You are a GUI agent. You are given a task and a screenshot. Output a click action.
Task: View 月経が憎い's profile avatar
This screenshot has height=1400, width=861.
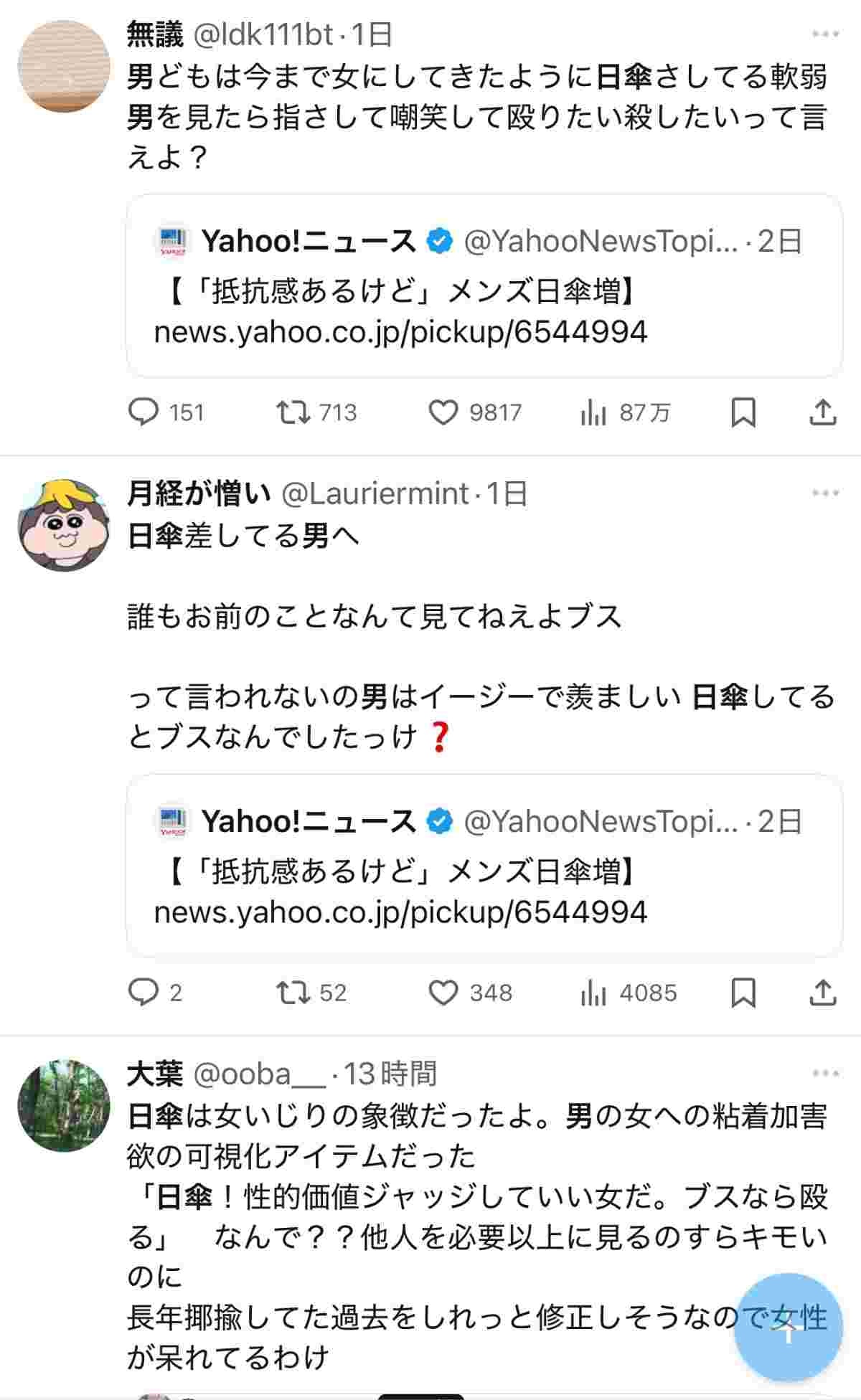click(x=64, y=525)
